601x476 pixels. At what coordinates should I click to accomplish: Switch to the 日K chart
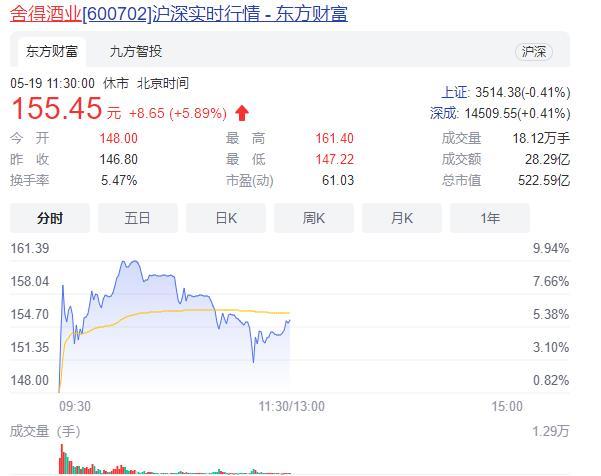[226, 218]
